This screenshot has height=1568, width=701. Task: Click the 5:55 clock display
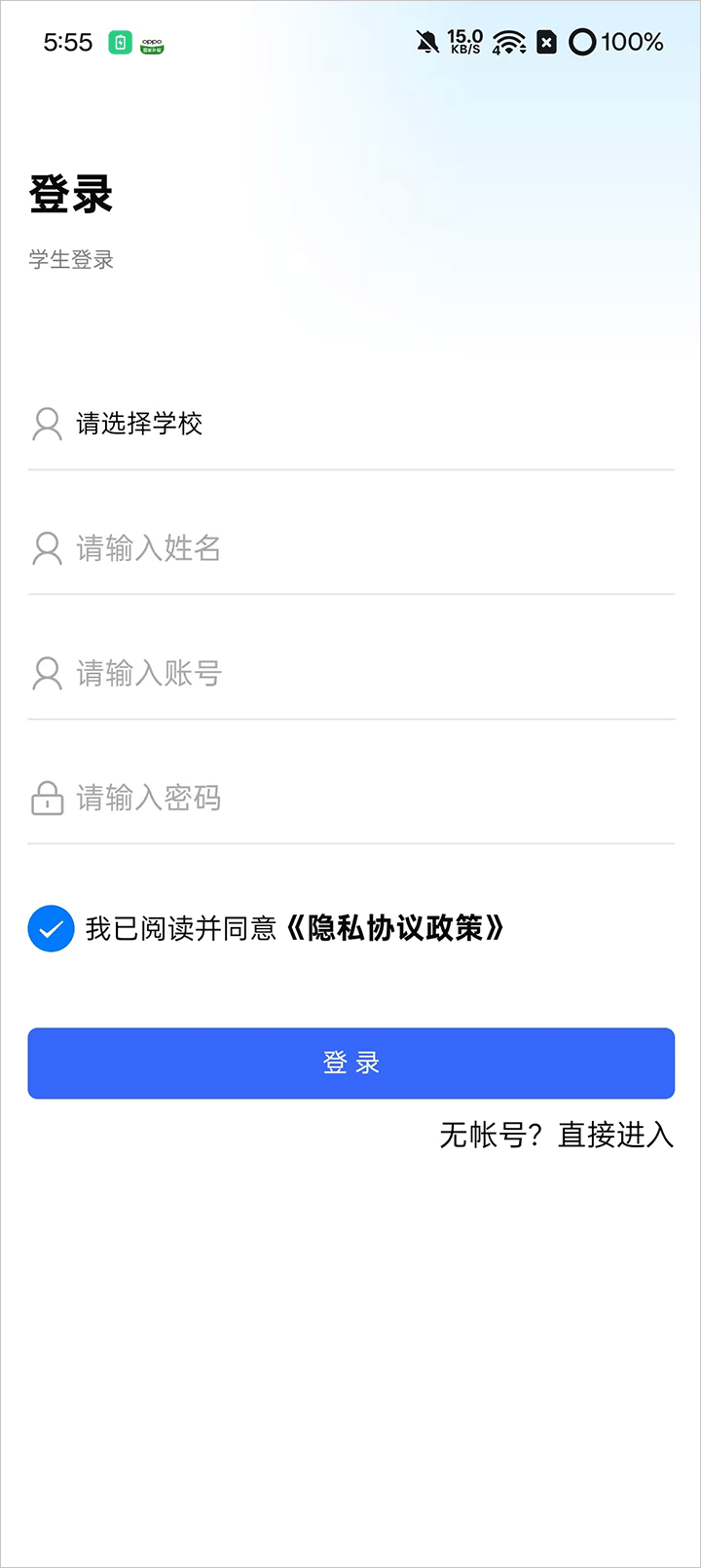(x=68, y=43)
